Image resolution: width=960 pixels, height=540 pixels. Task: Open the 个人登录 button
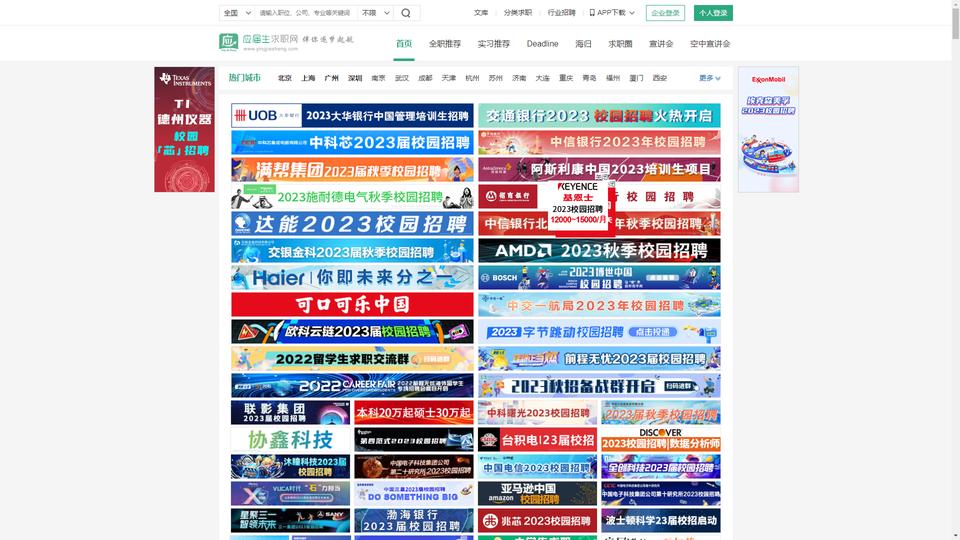click(x=714, y=13)
